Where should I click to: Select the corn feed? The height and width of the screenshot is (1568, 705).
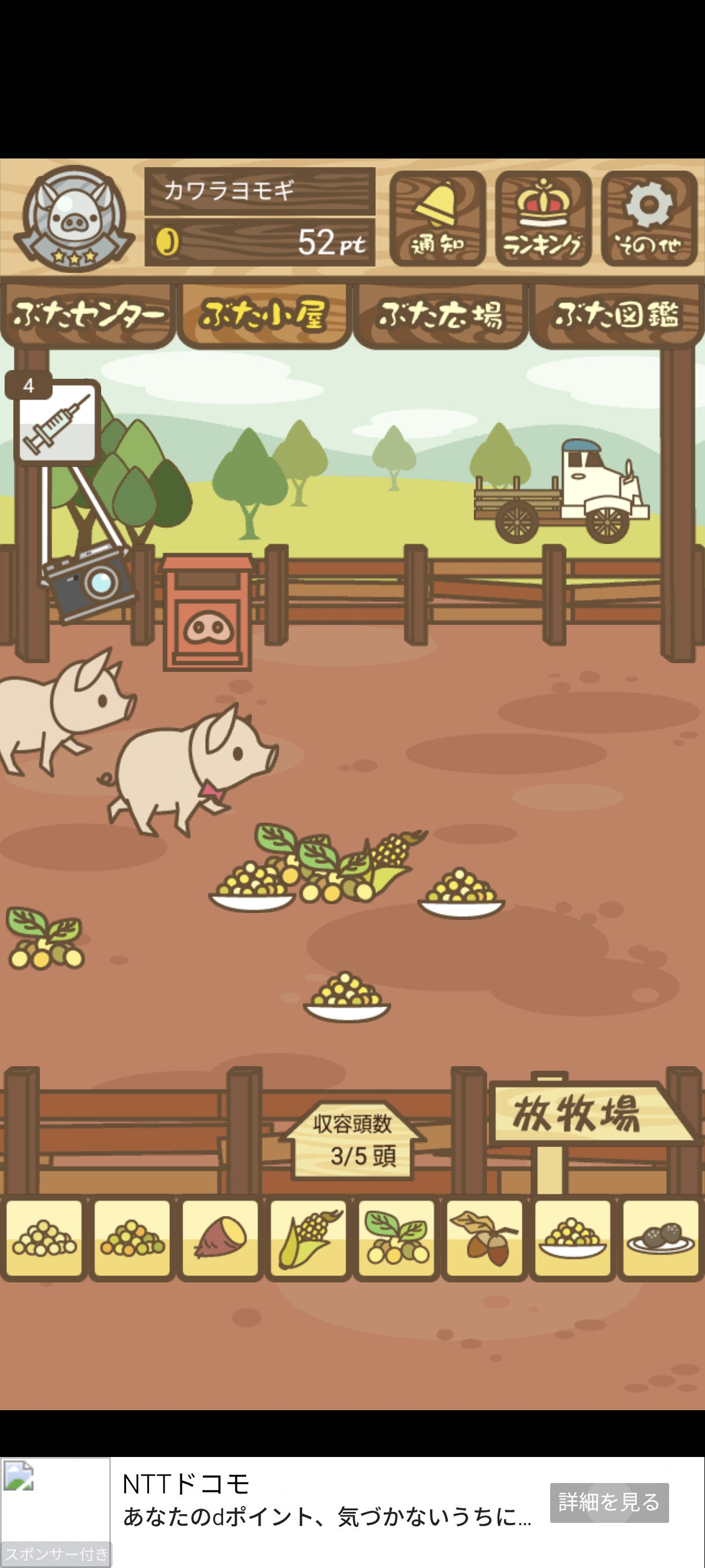[309, 1238]
